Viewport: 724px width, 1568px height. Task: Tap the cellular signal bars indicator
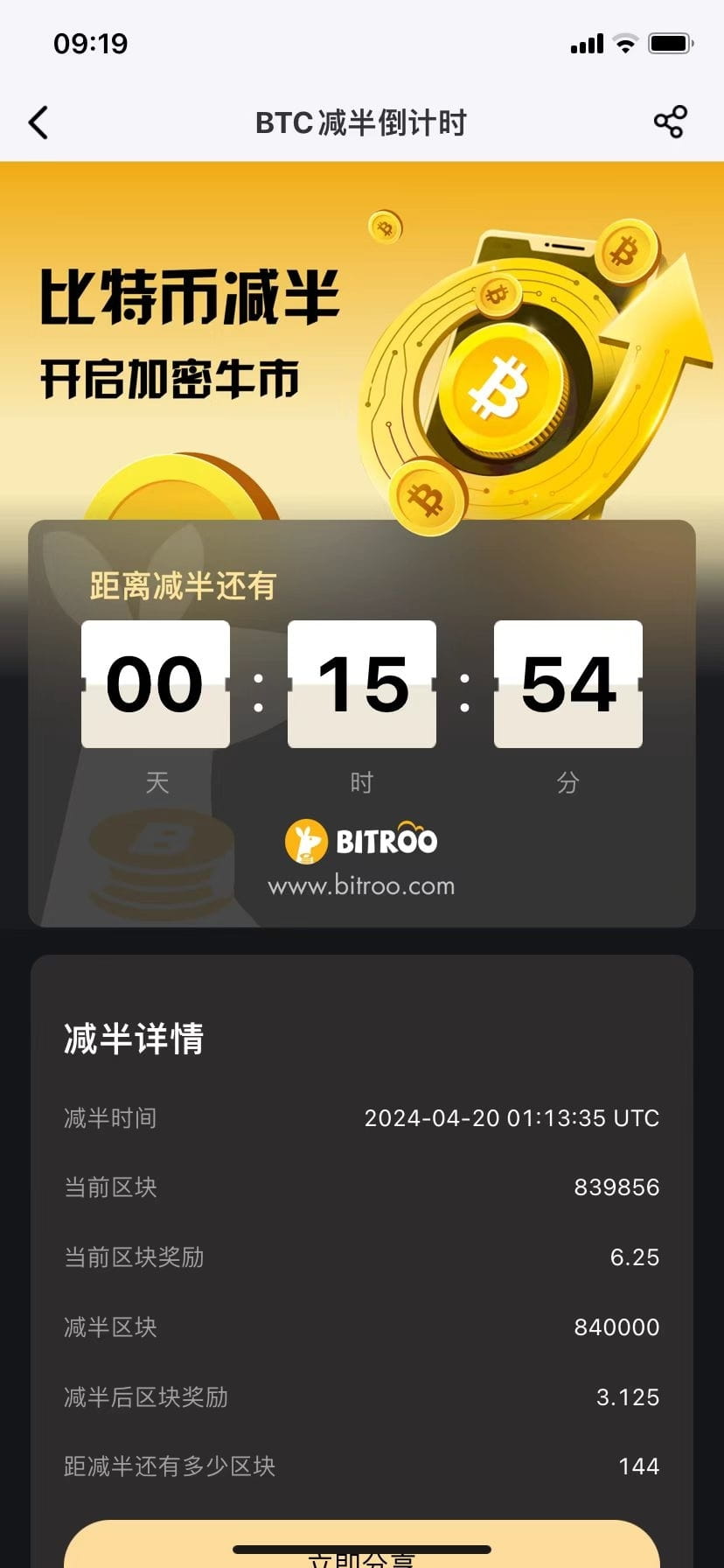coord(585,42)
